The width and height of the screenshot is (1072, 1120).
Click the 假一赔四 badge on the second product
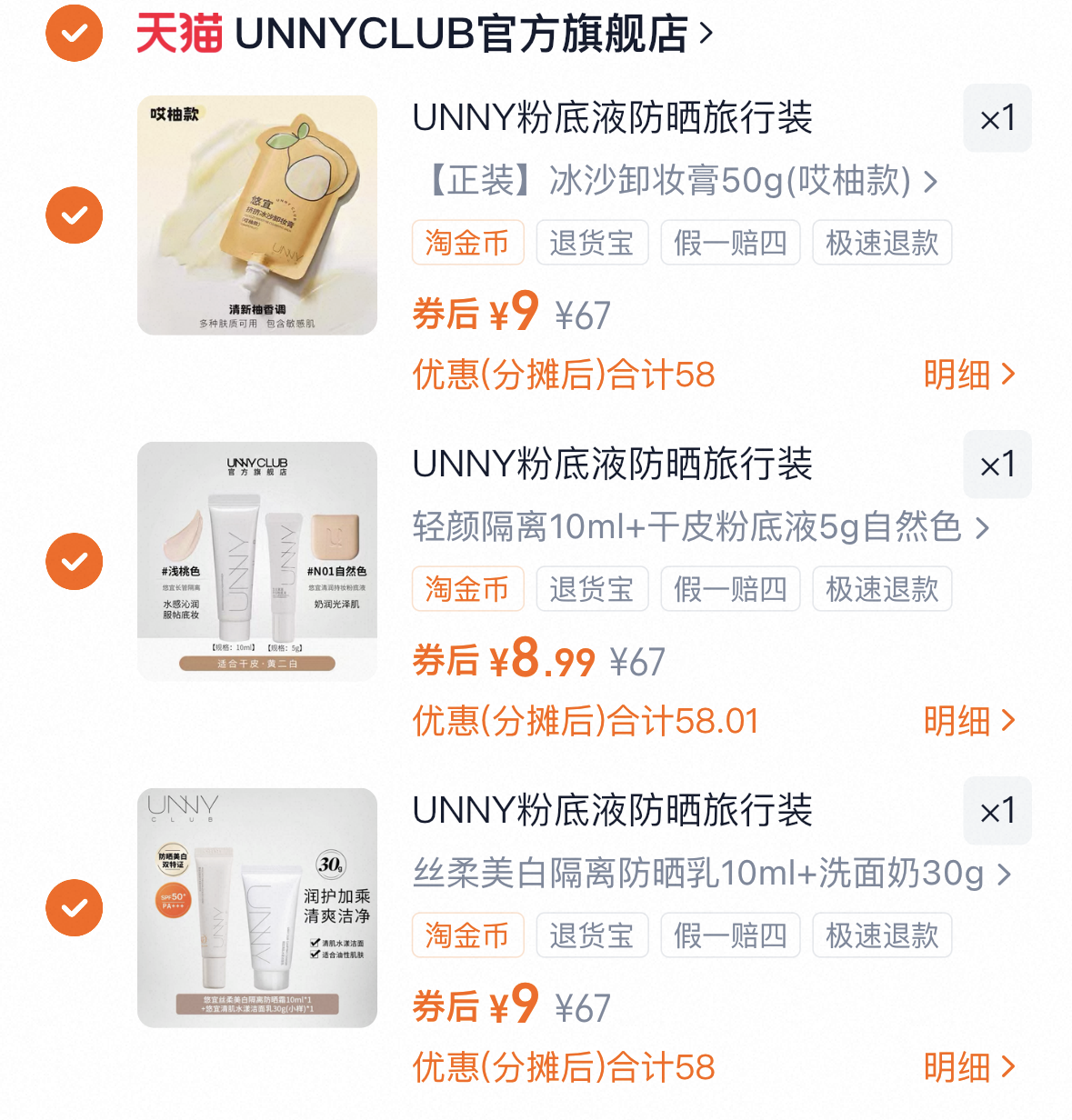[730, 589]
